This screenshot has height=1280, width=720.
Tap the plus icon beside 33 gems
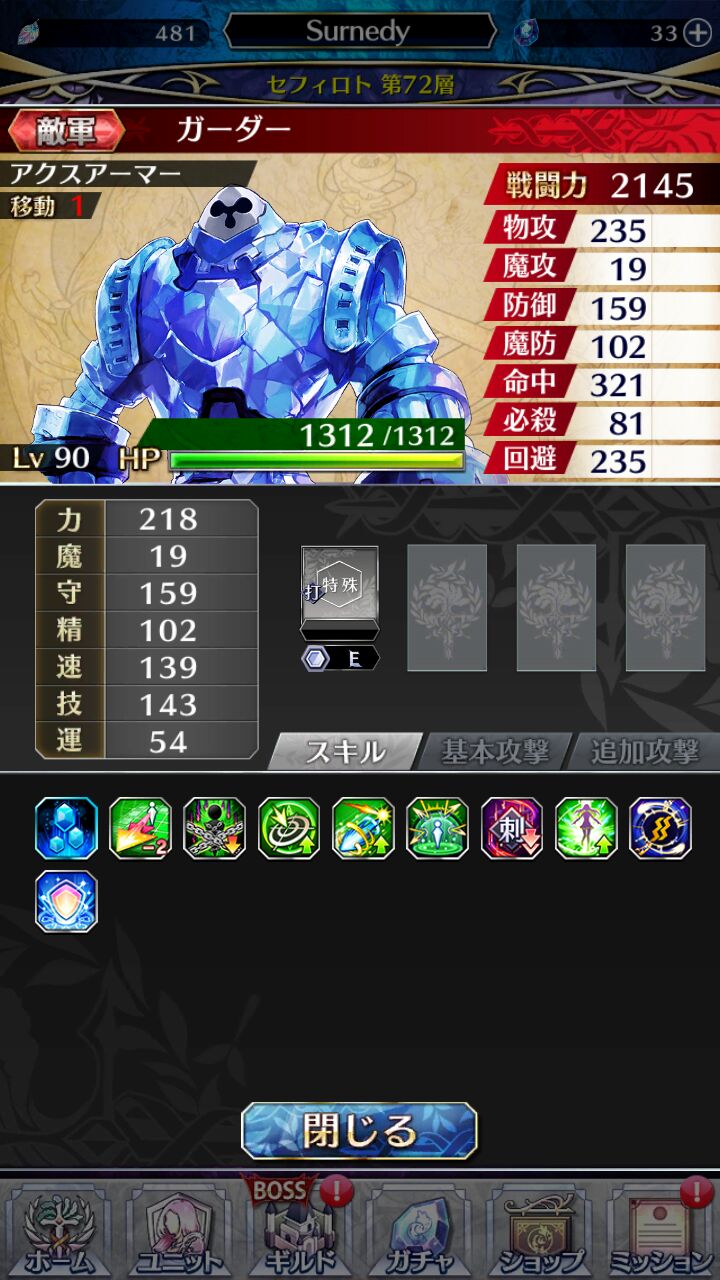(x=697, y=33)
